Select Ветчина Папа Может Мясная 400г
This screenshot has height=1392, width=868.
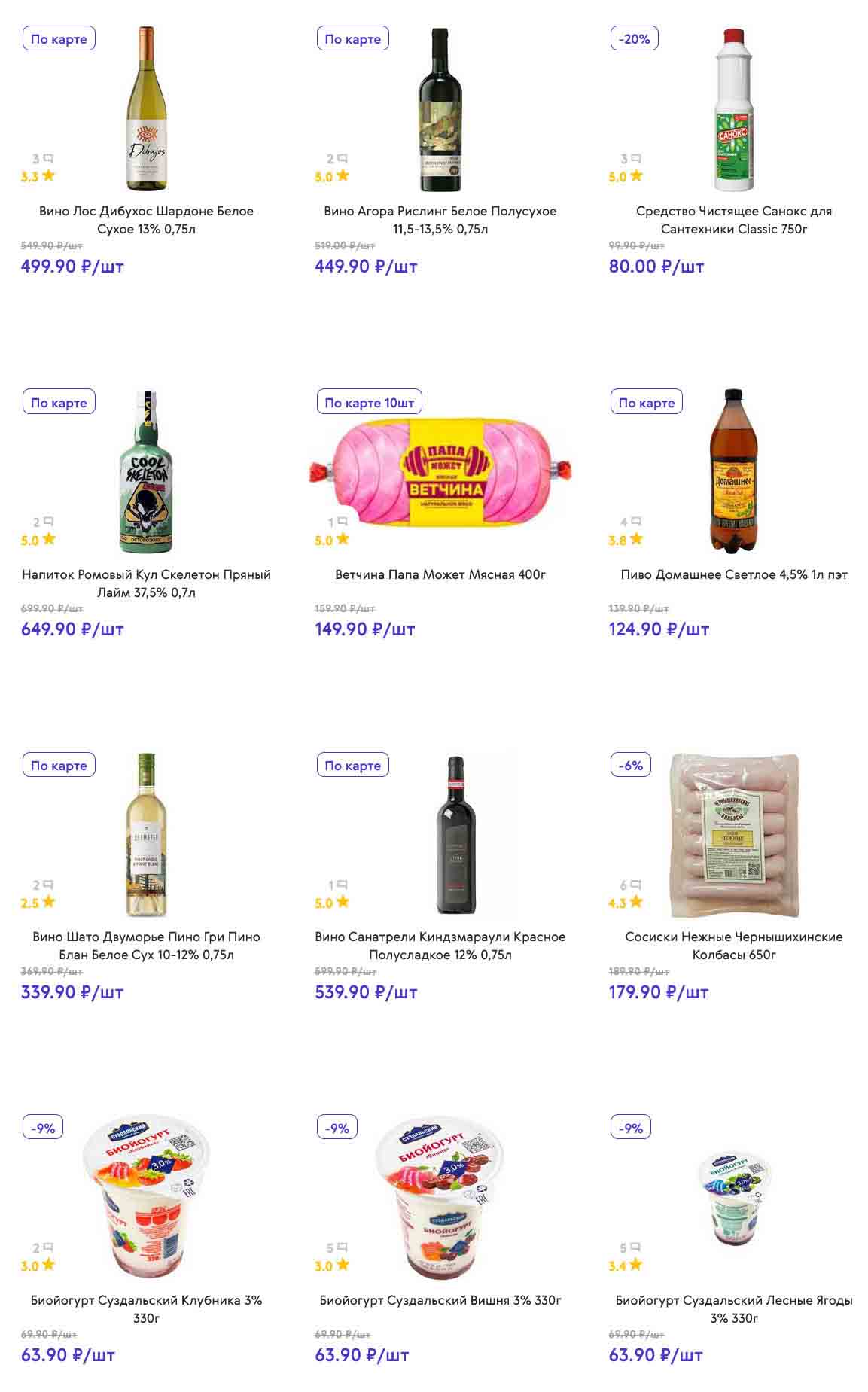point(440,574)
